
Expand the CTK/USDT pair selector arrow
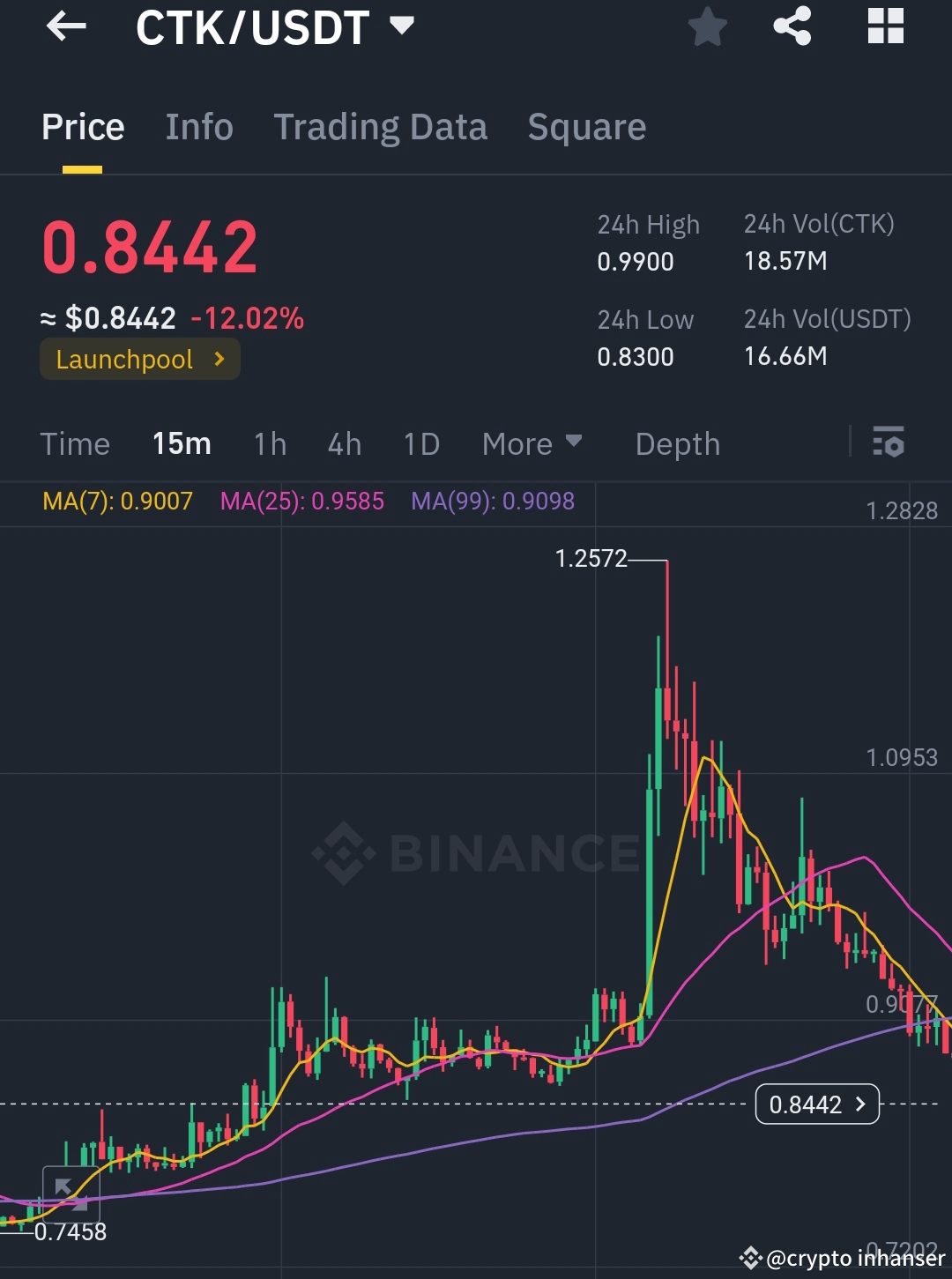tap(402, 26)
